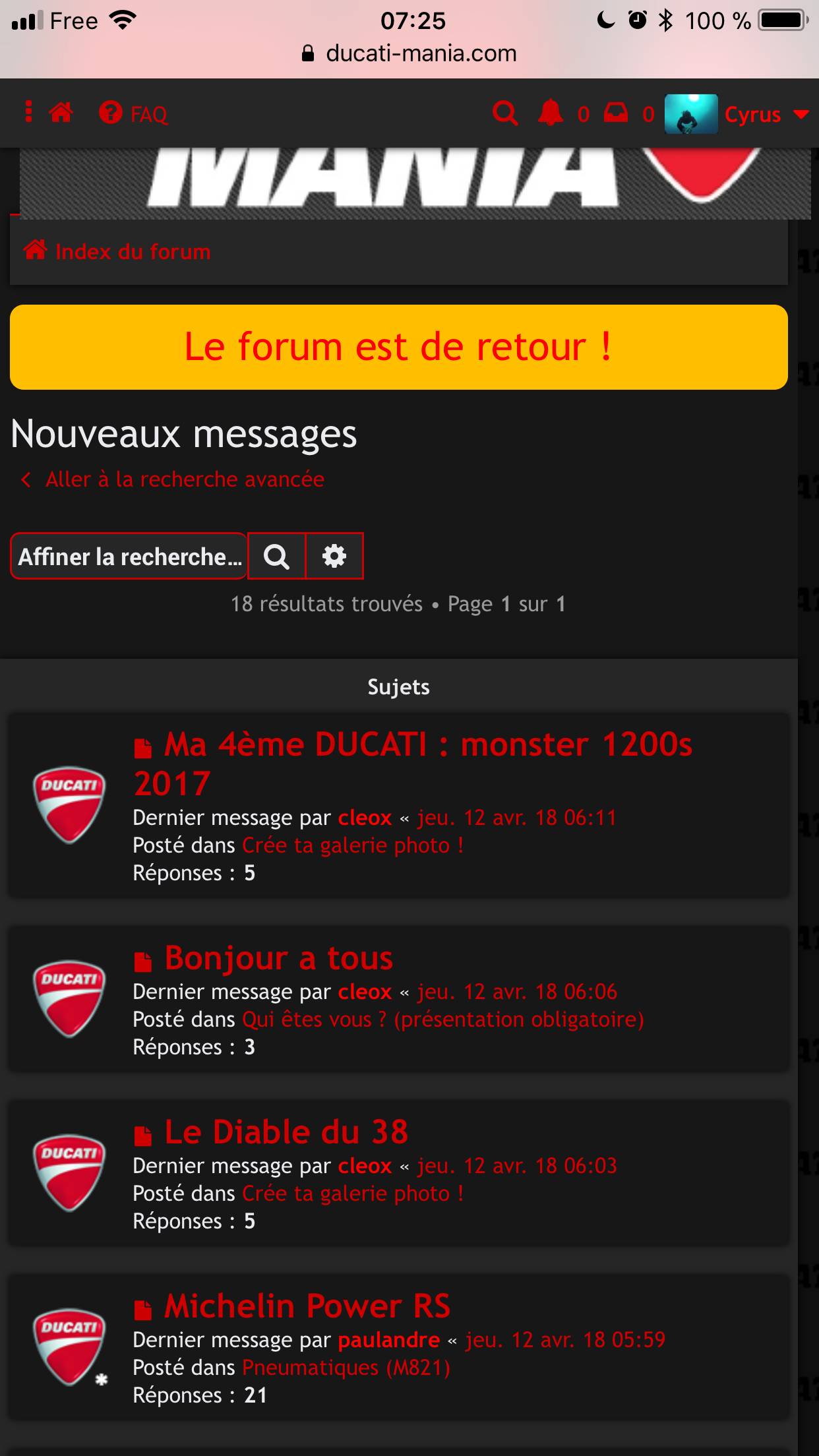
Task: Open Qui êtes vous ? (présentation obligatoire) section
Action: coord(442,1019)
